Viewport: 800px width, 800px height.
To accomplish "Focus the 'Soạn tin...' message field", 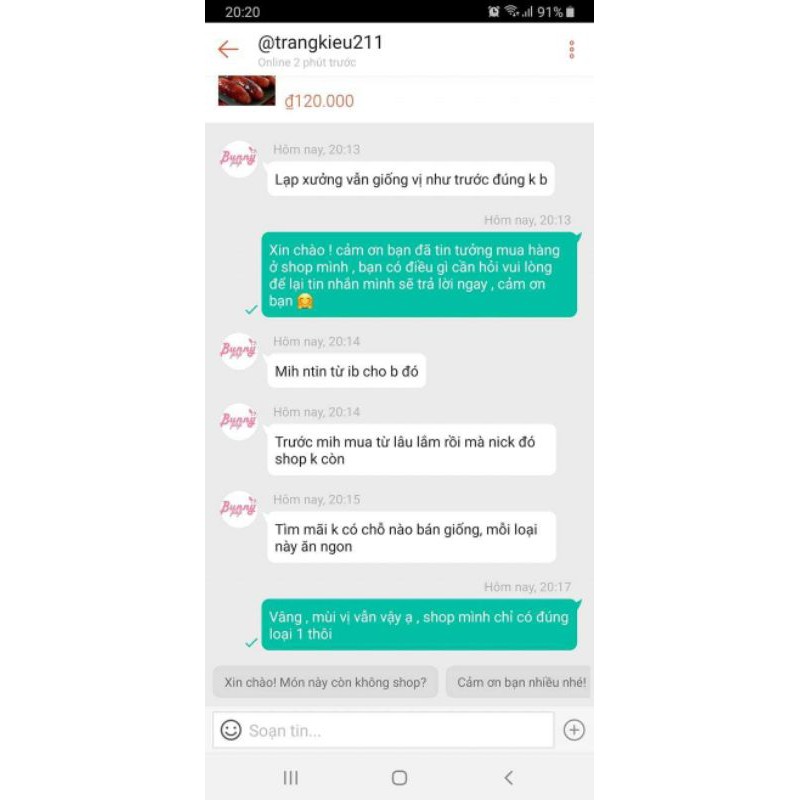I will (395, 730).
